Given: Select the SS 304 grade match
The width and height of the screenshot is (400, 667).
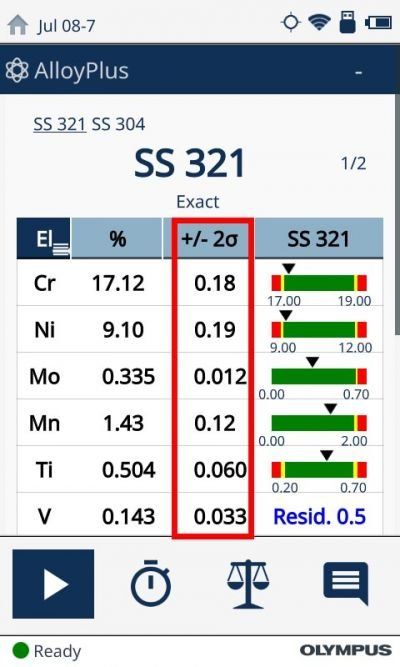Looking at the screenshot, I should (118, 124).
